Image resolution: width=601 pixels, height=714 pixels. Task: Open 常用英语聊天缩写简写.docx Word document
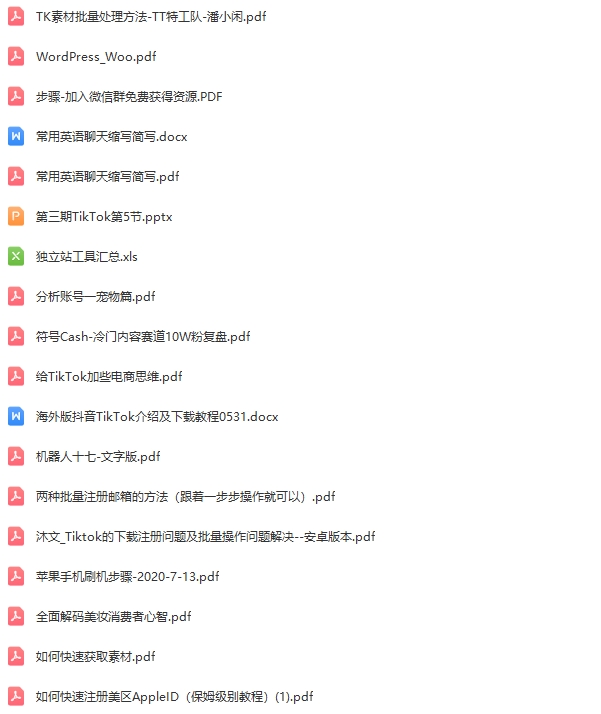click(111, 137)
